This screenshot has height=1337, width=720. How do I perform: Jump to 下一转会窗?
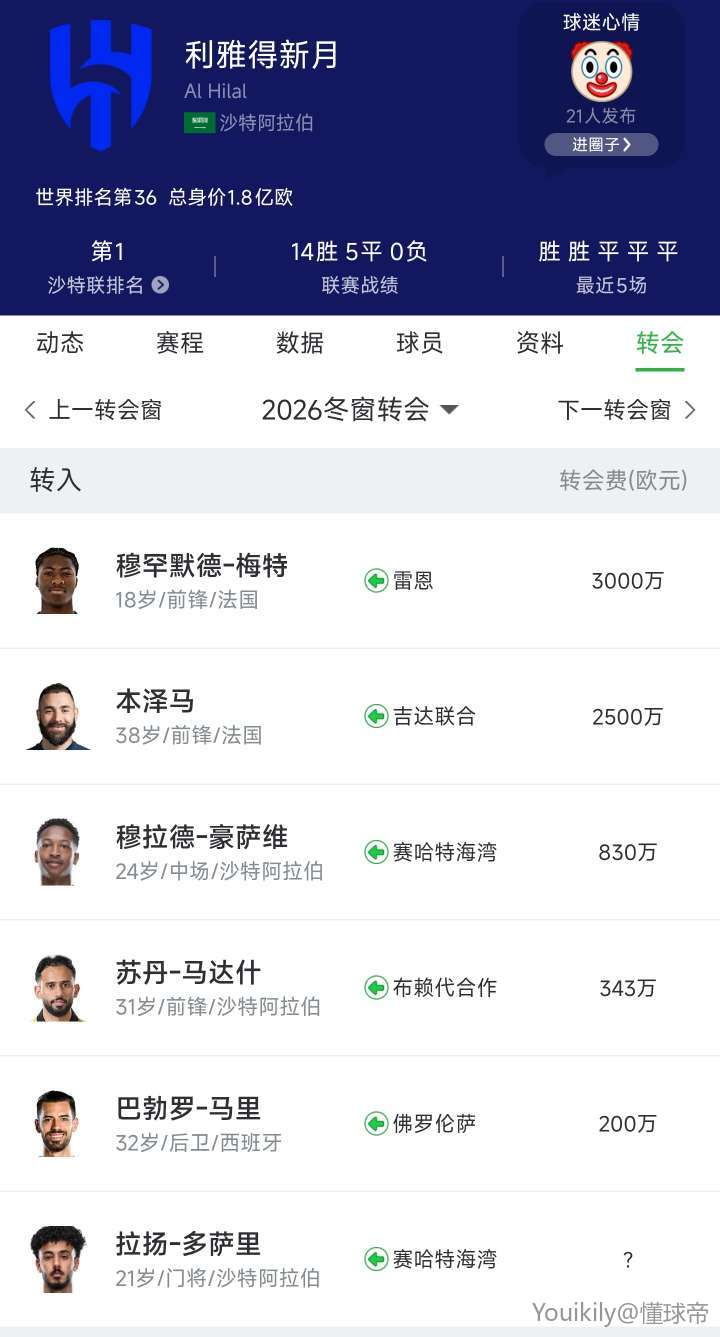[626, 410]
